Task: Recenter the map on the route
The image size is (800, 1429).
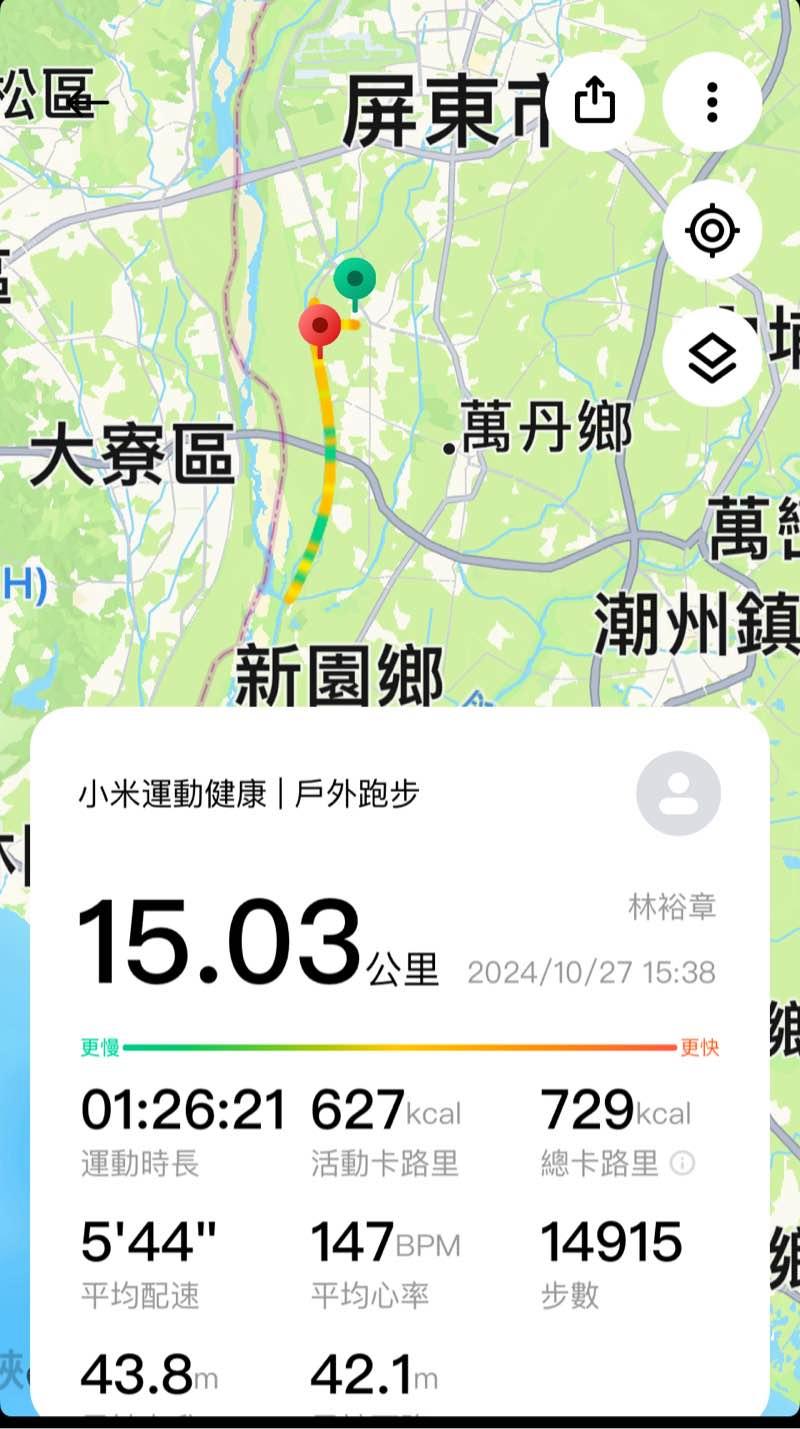Action: click(x=712, y=231)
